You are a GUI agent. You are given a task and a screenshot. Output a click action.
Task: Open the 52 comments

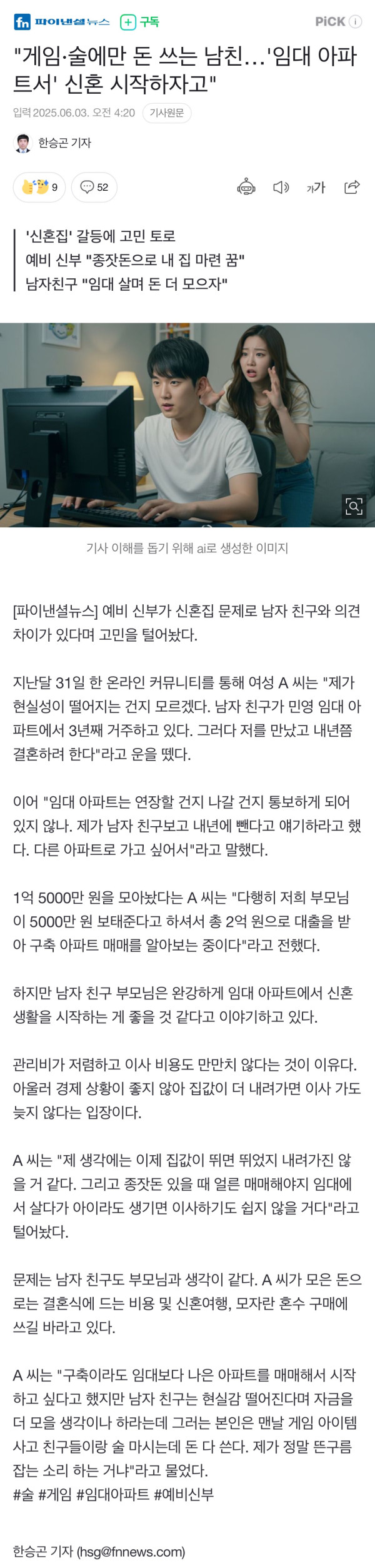94,187
